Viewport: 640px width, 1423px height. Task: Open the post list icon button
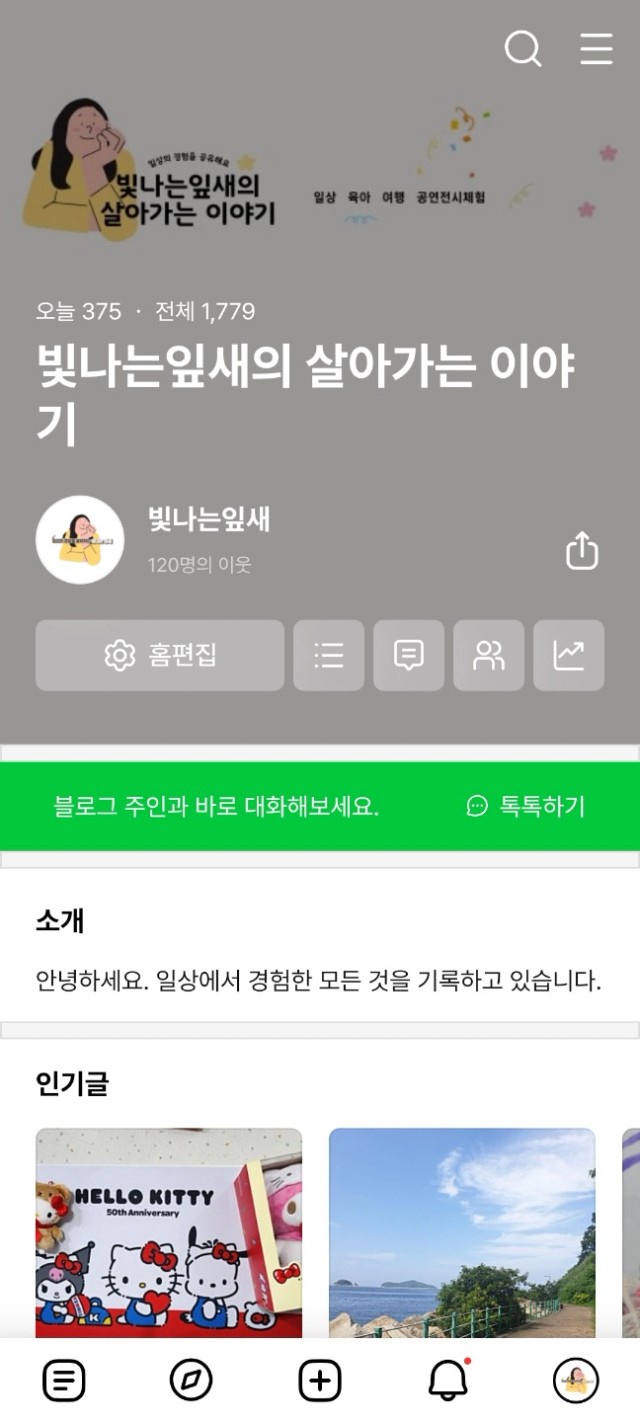[329, 656]
